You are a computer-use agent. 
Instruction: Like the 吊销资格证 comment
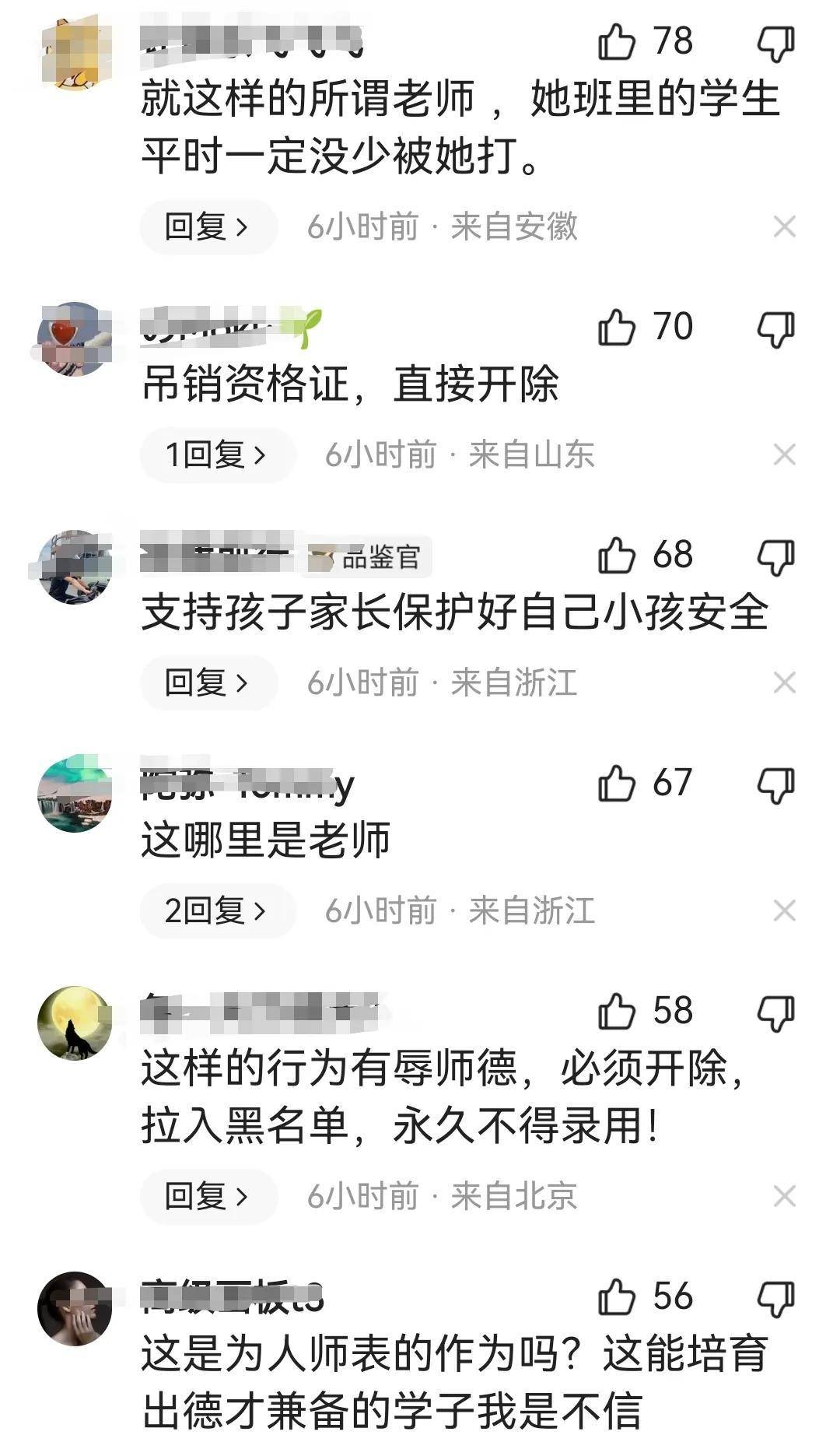[x=618, y=327]
